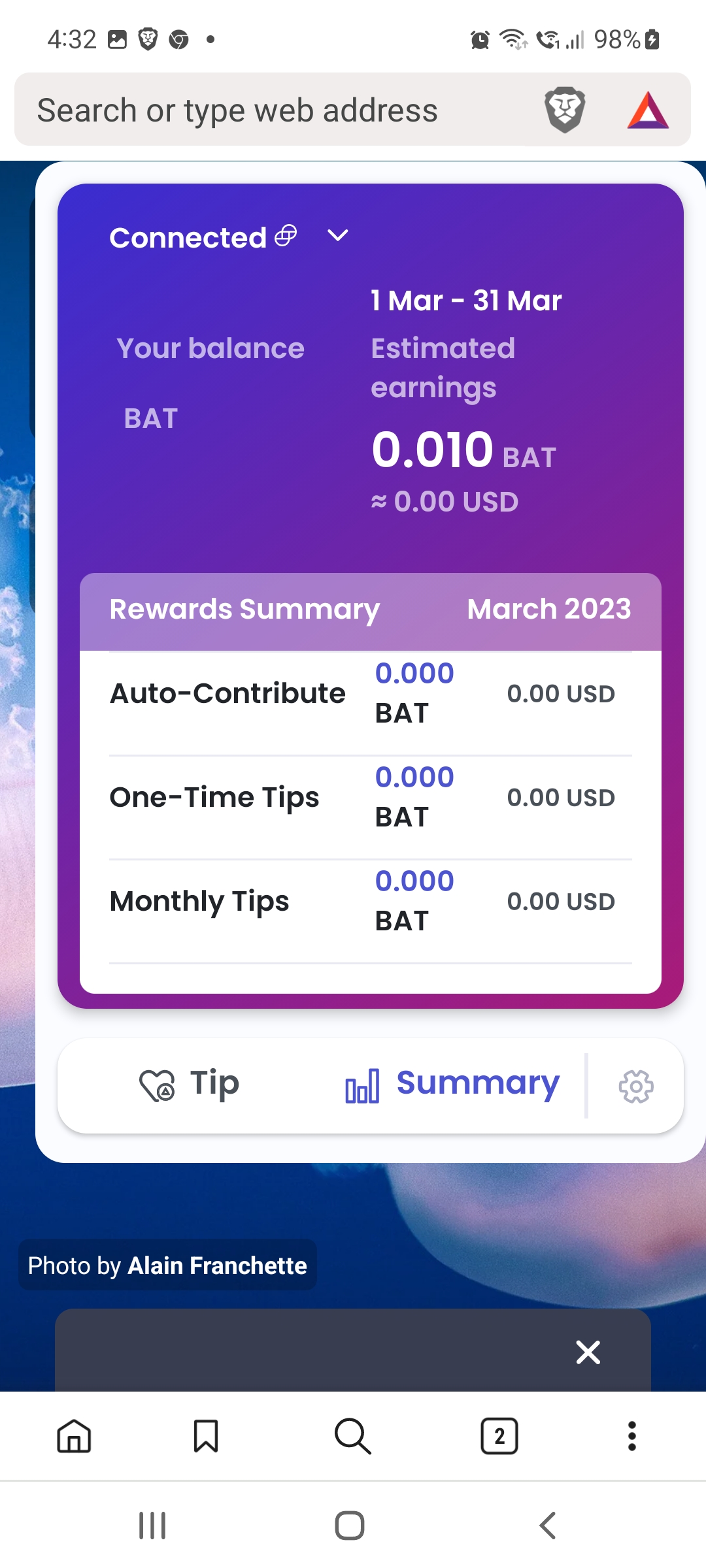The image size is (706, 1568).
Task: Expand the Connected wallet dropdown
Action: [x=337, y=236]
